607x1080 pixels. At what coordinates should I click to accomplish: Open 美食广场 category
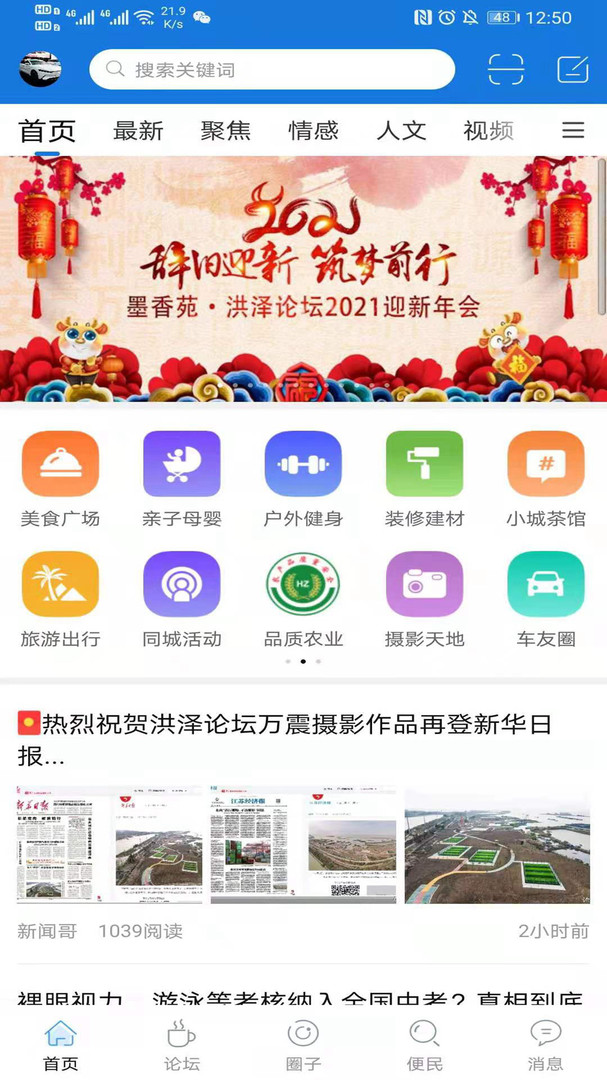point(60,479)
